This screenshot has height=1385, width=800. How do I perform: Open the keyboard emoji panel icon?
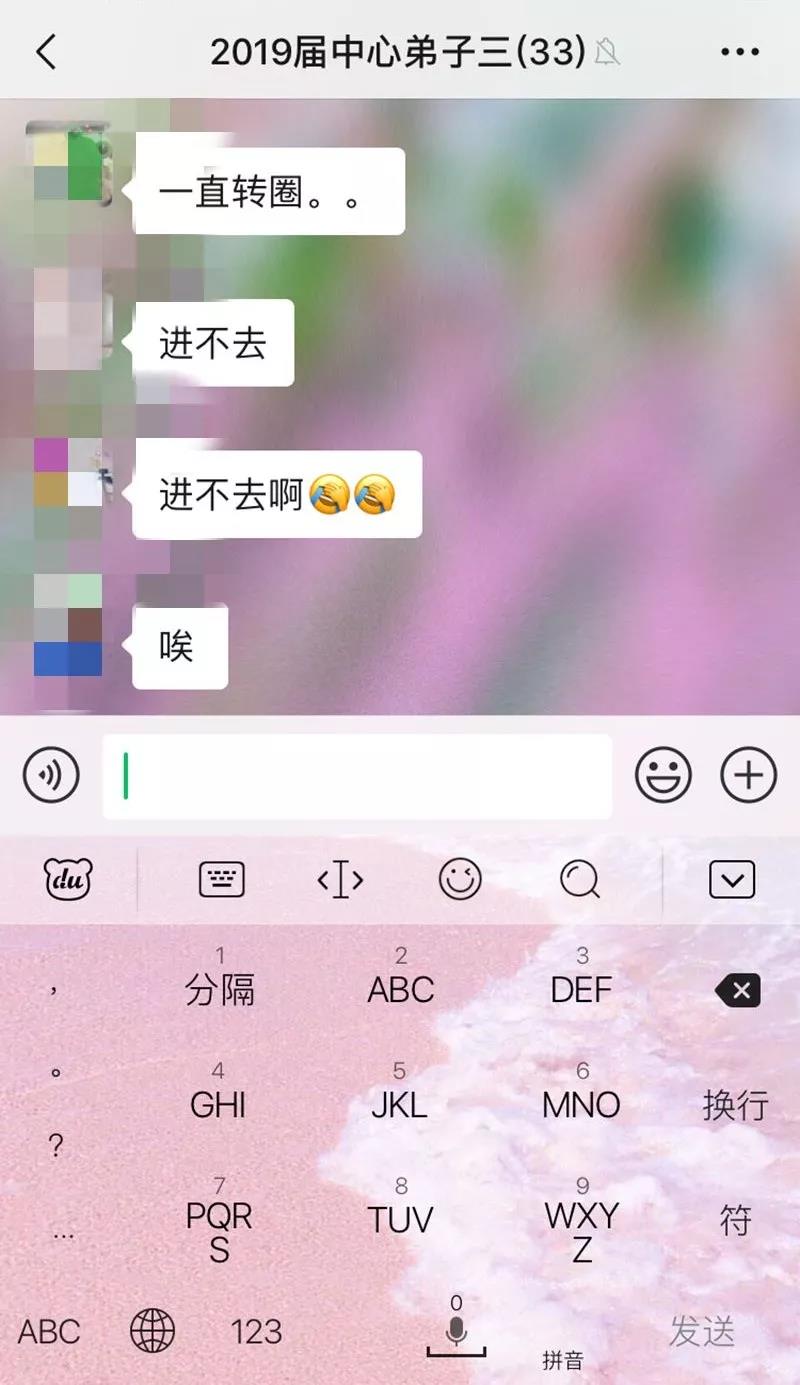[x=460, y=879]
